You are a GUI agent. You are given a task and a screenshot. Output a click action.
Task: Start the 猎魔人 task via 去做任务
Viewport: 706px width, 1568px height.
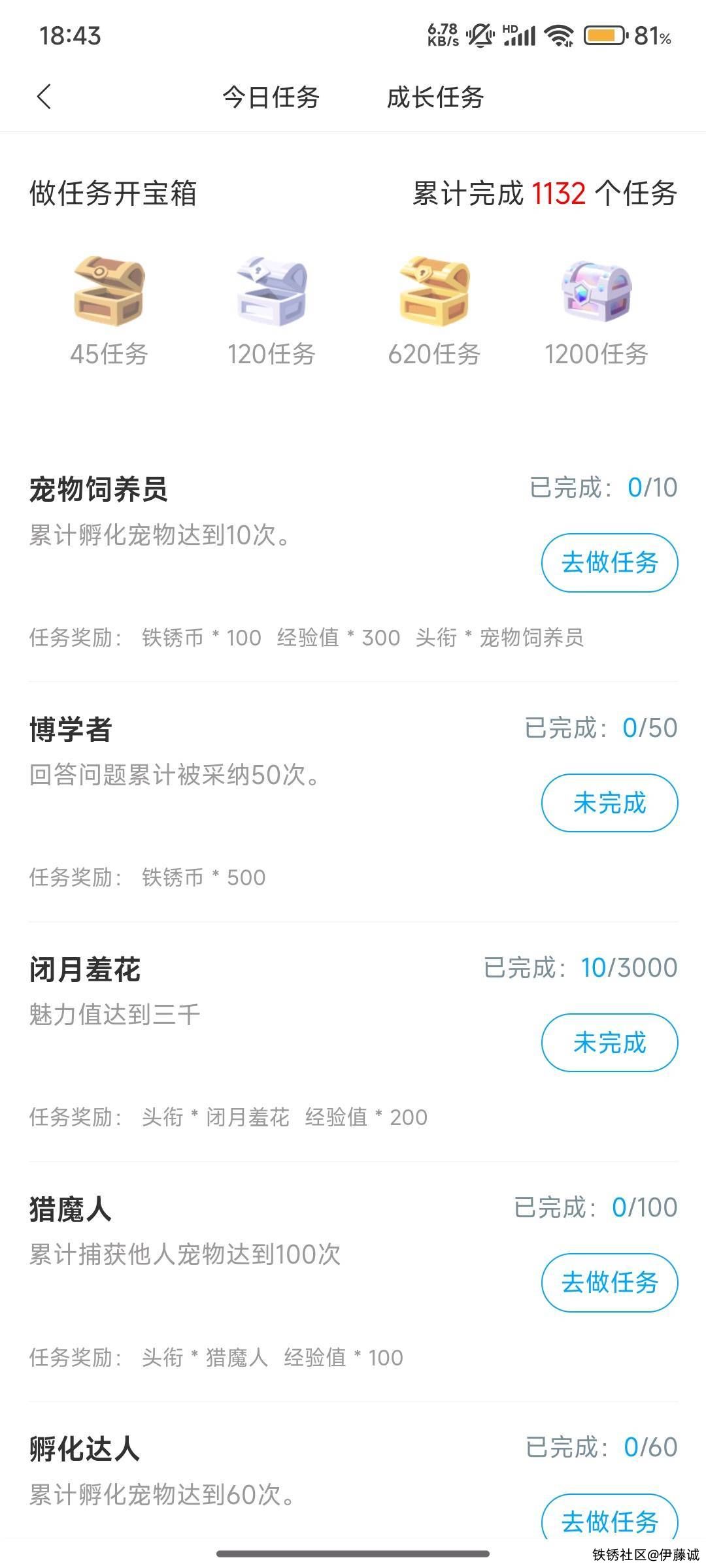click(609, 1282)
